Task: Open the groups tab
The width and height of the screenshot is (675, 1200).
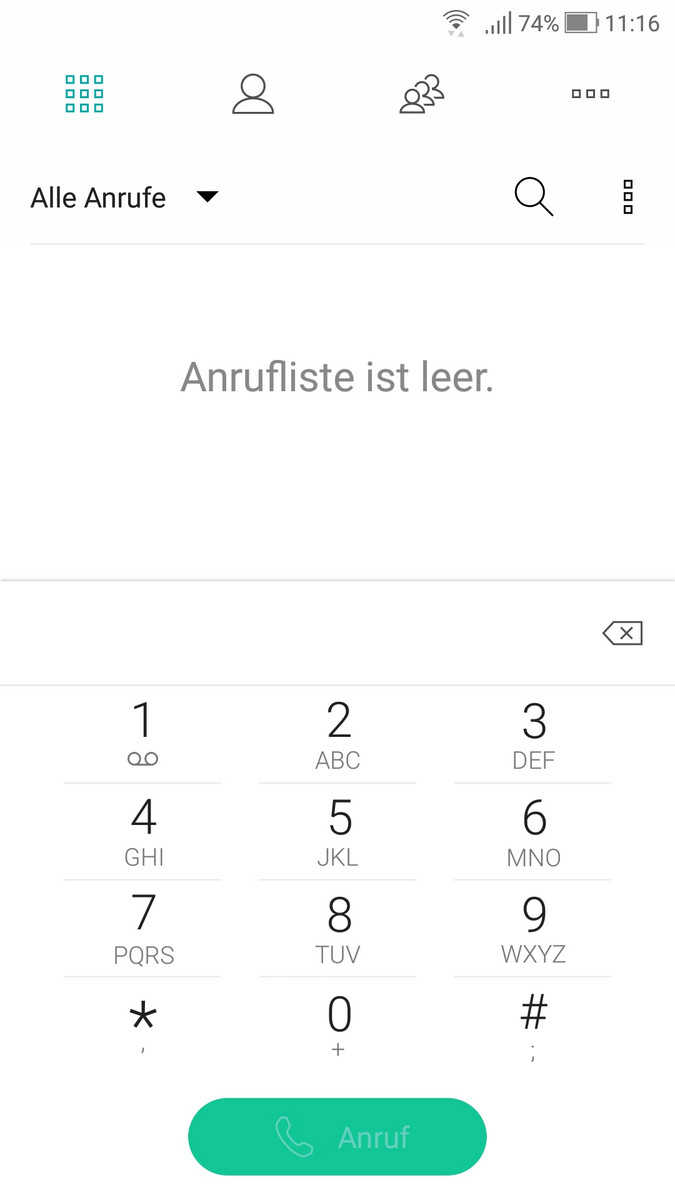Action: click(422, 94)
